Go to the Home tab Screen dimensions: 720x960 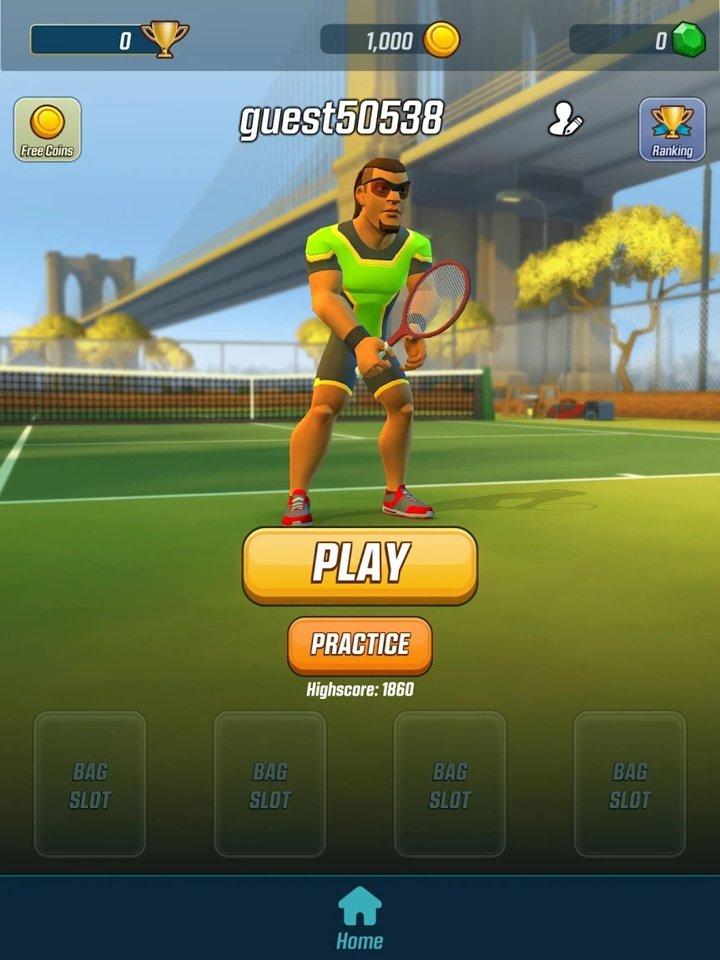point(360,918)
